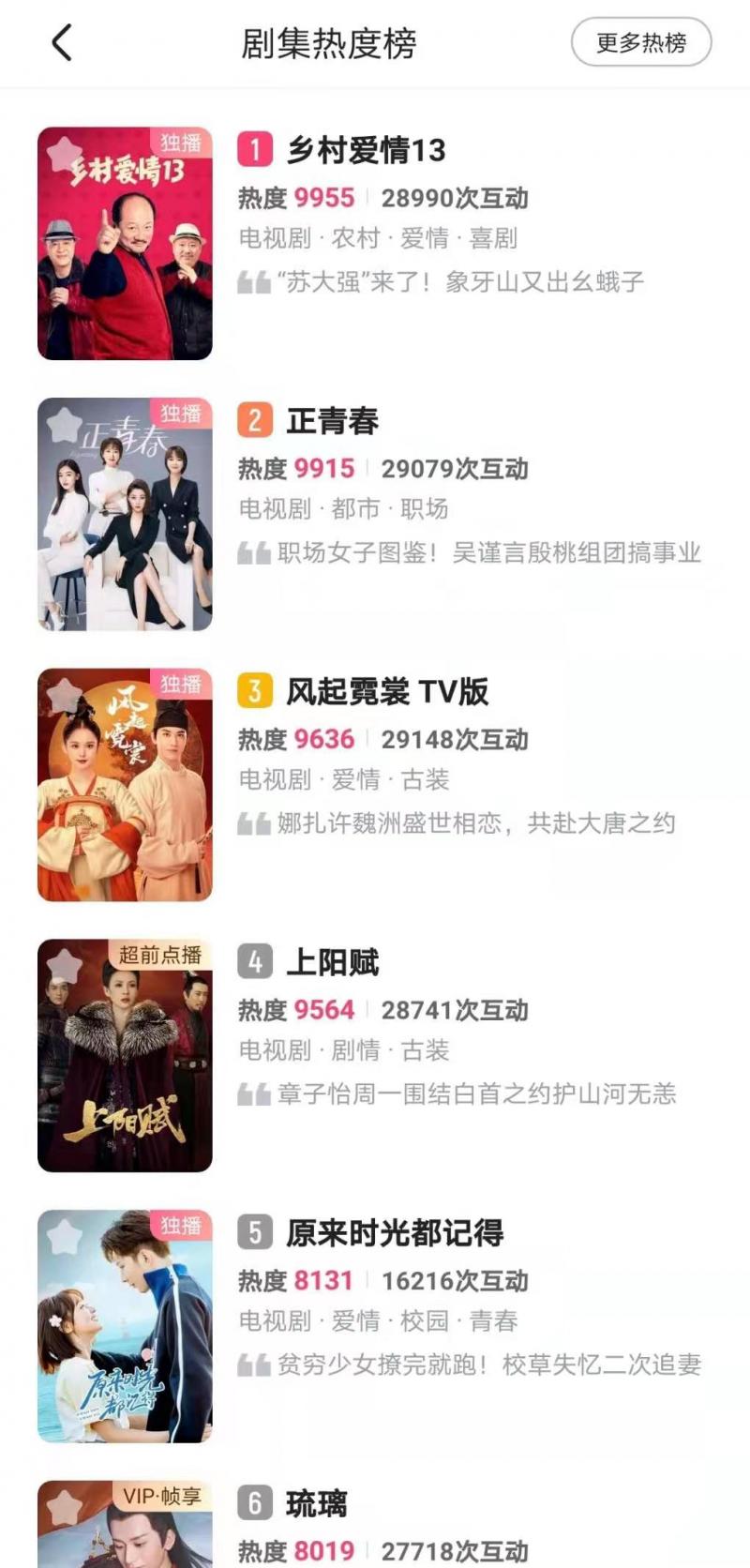Open the 乡村爱情13 ranking entry

pyautogui.click(x=366, y=151)
